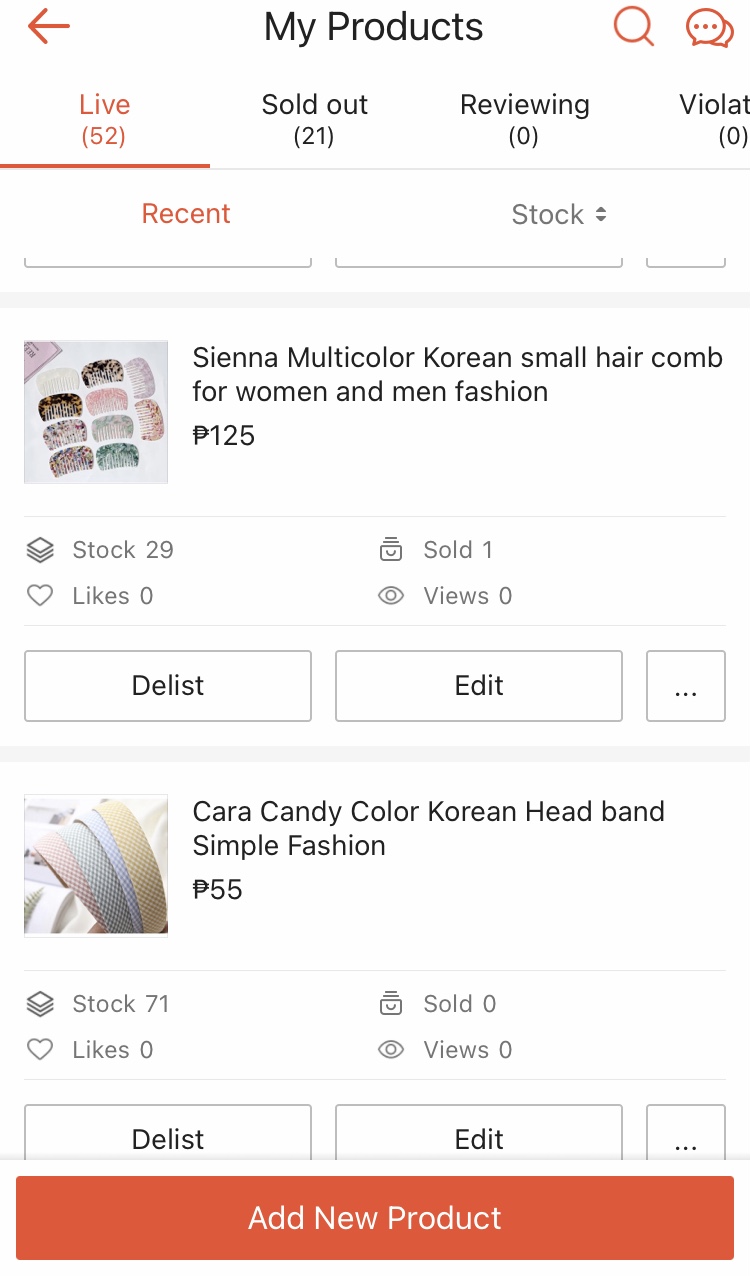The height and width of the screenshot is (1276, 750).
Task: Sort products by Recent
Action: [x=186, y=214]
